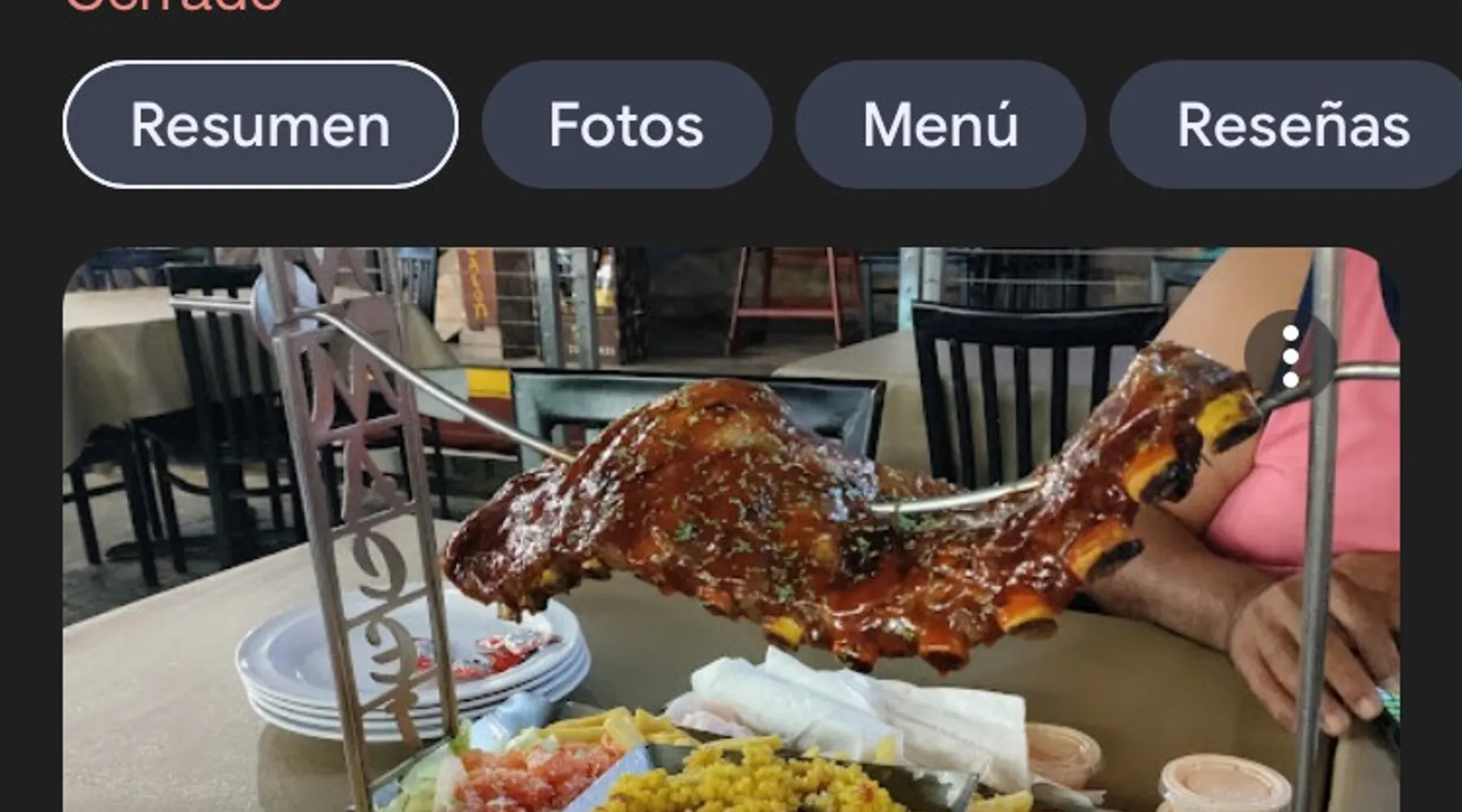Screen dimensions: 1462x812
Task: Open the three-dot menu on the photo
Action: pyautogui.click(x=1291, y=356)
